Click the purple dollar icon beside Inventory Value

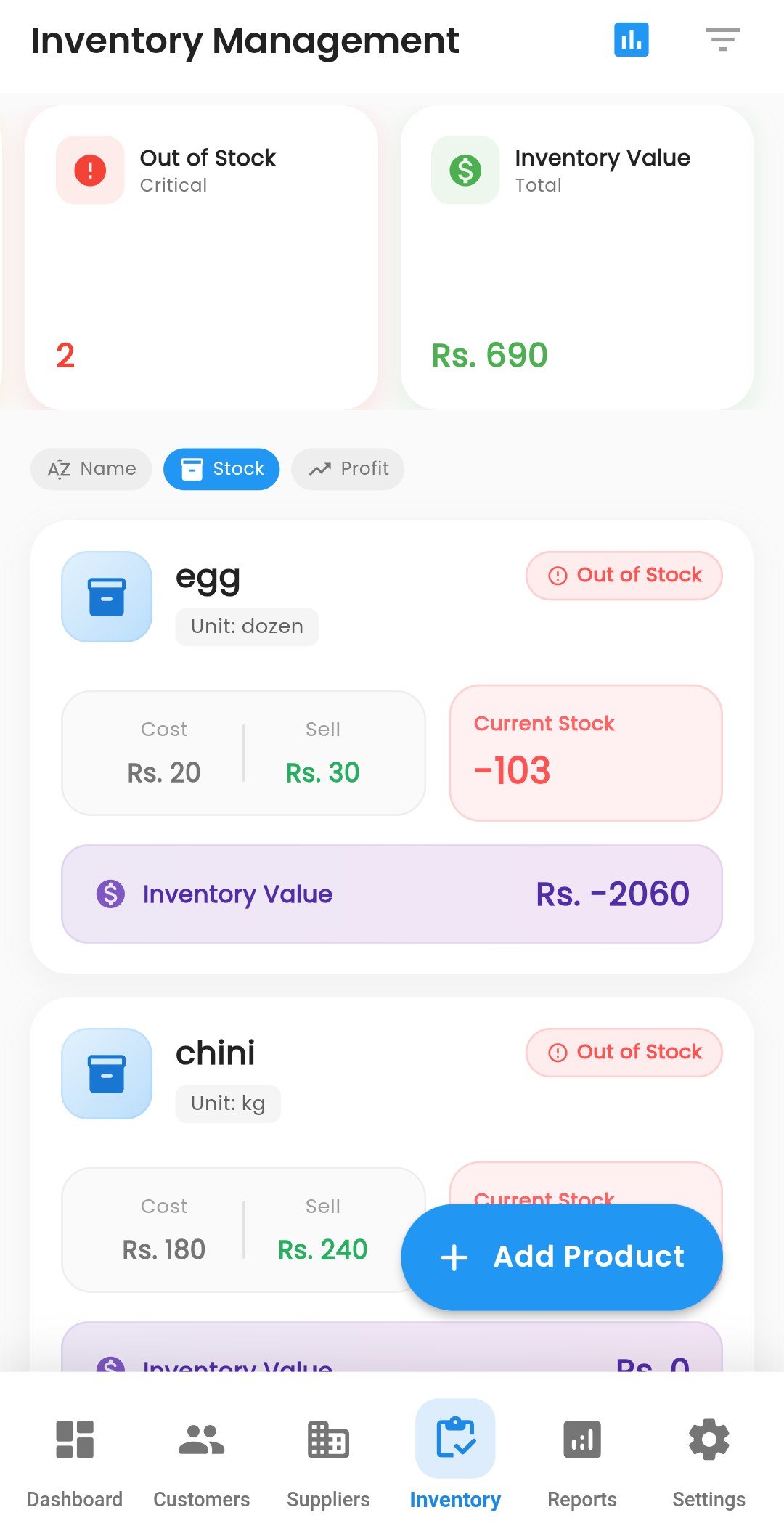click(110, 894)
